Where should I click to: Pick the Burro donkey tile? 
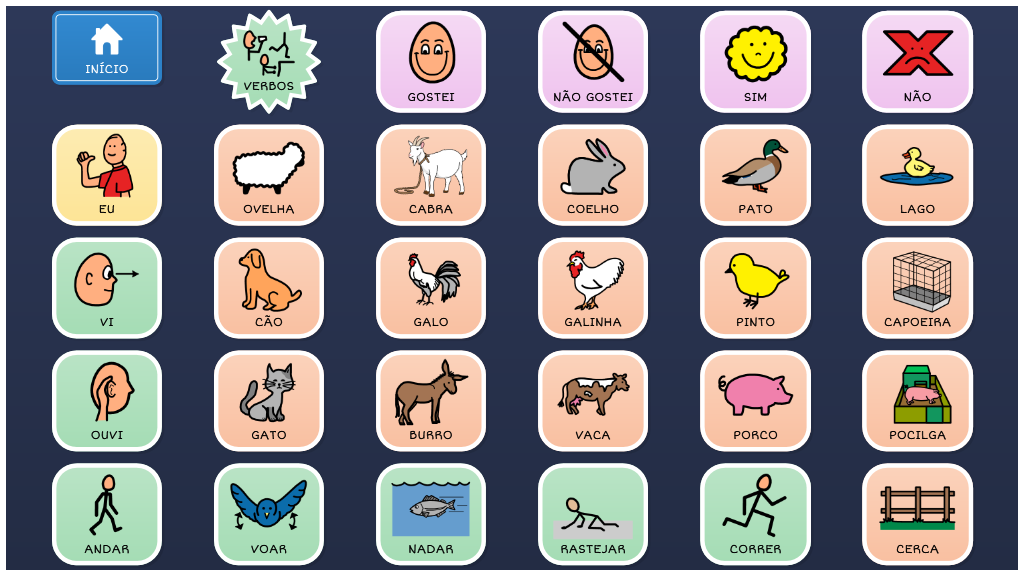[x=431, y=401]
